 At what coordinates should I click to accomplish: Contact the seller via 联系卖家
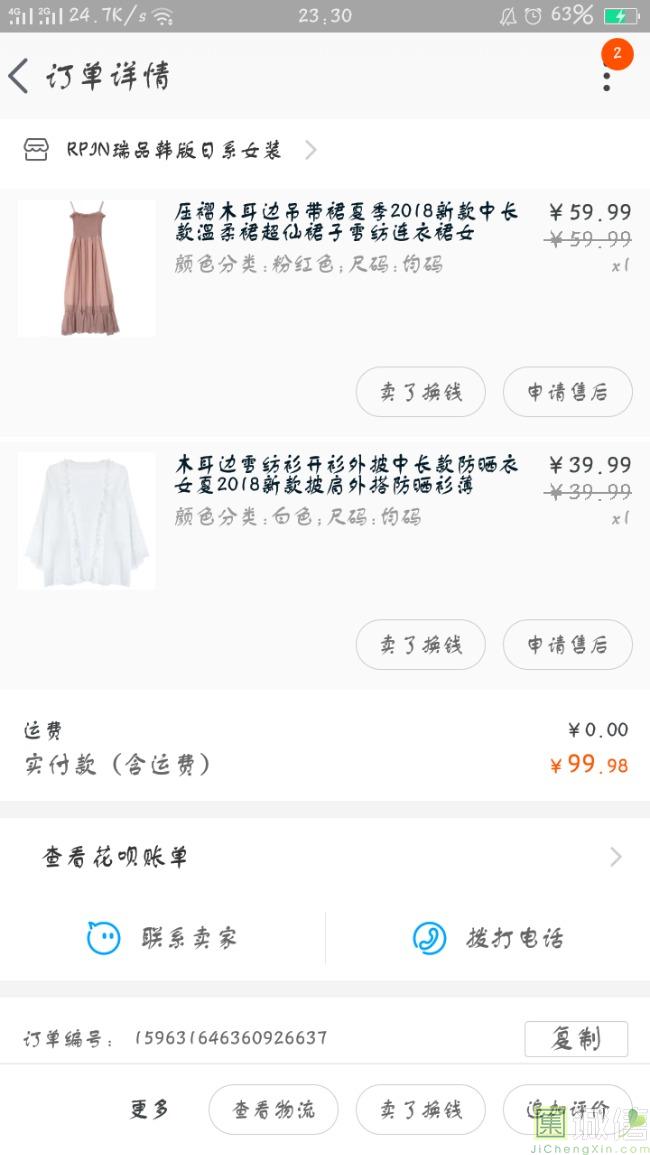point(163,938)
